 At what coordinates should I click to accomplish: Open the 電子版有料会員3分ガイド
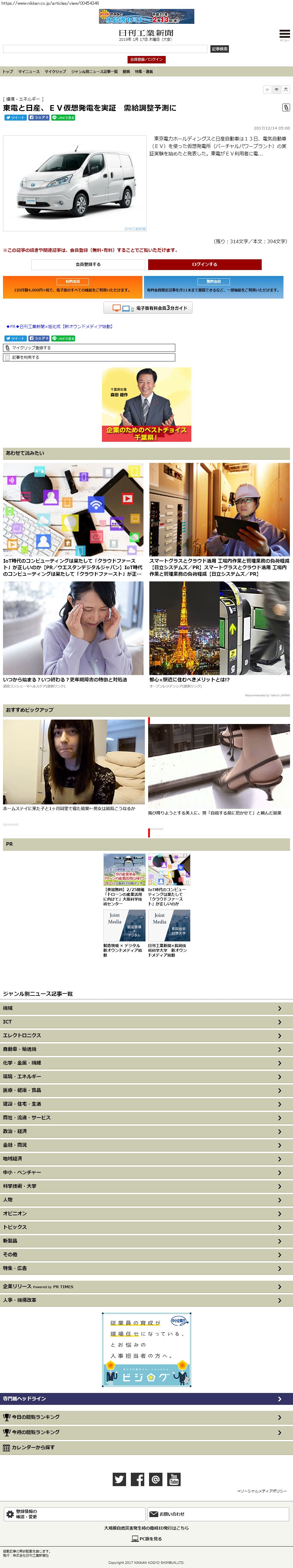148,308
